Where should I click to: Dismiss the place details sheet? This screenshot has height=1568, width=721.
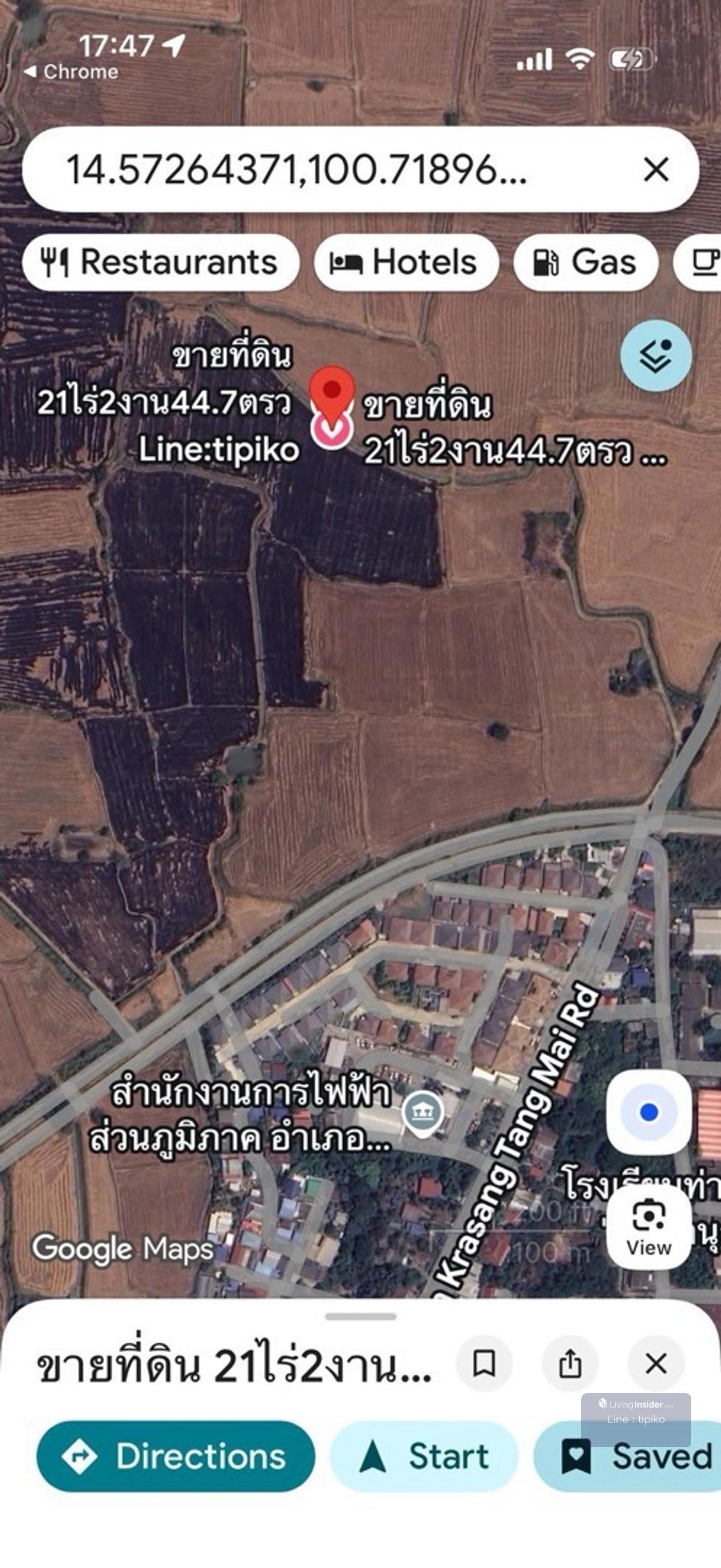[x=656, y=1364]
